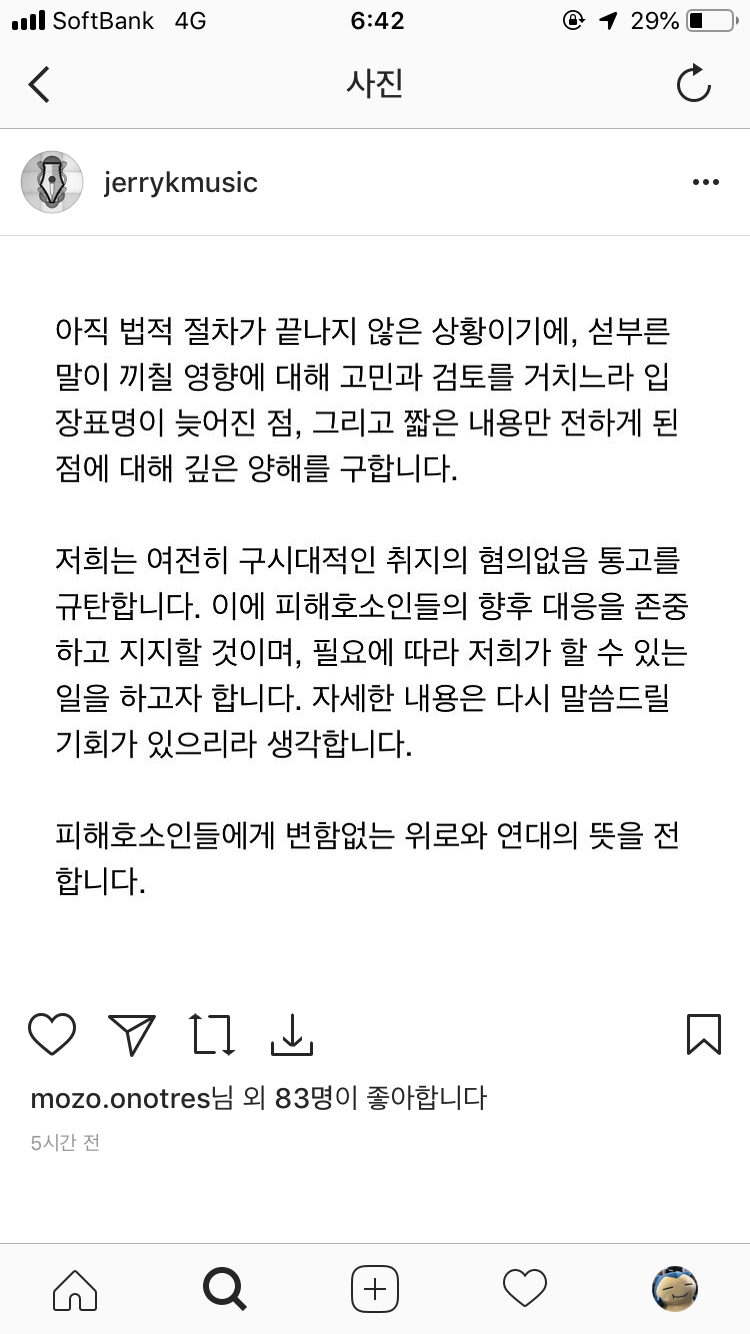Switch to the Home tab
750x1334 pixels.
coord(75,1289)
